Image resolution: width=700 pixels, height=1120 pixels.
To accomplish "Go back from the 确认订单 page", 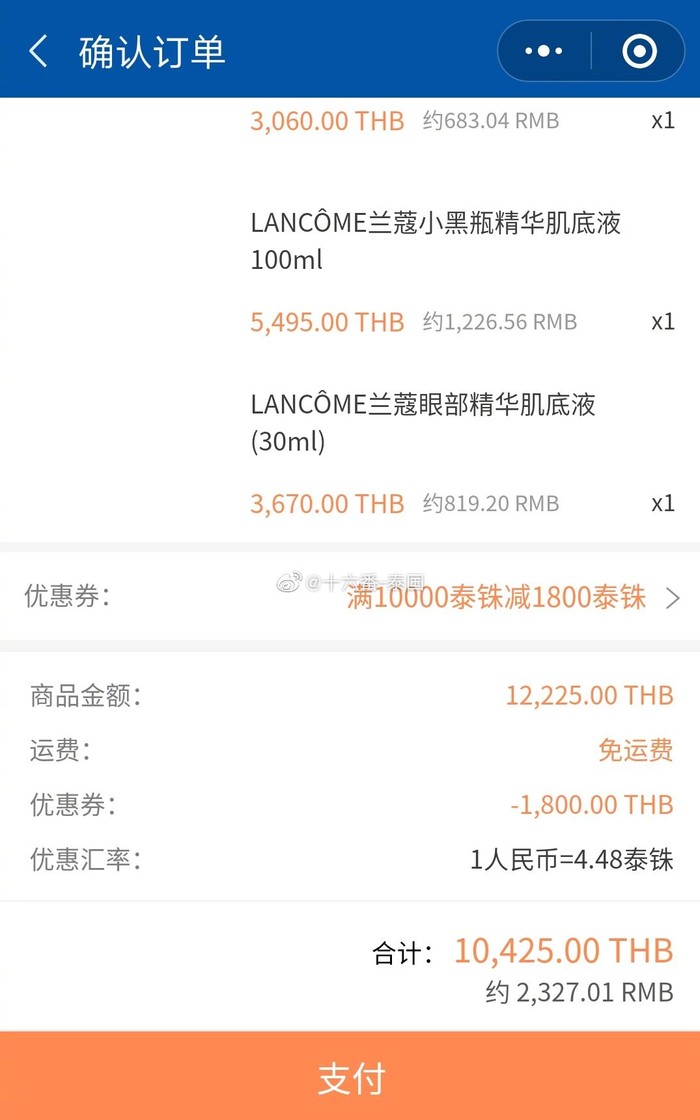I will (x=38, y=52).
